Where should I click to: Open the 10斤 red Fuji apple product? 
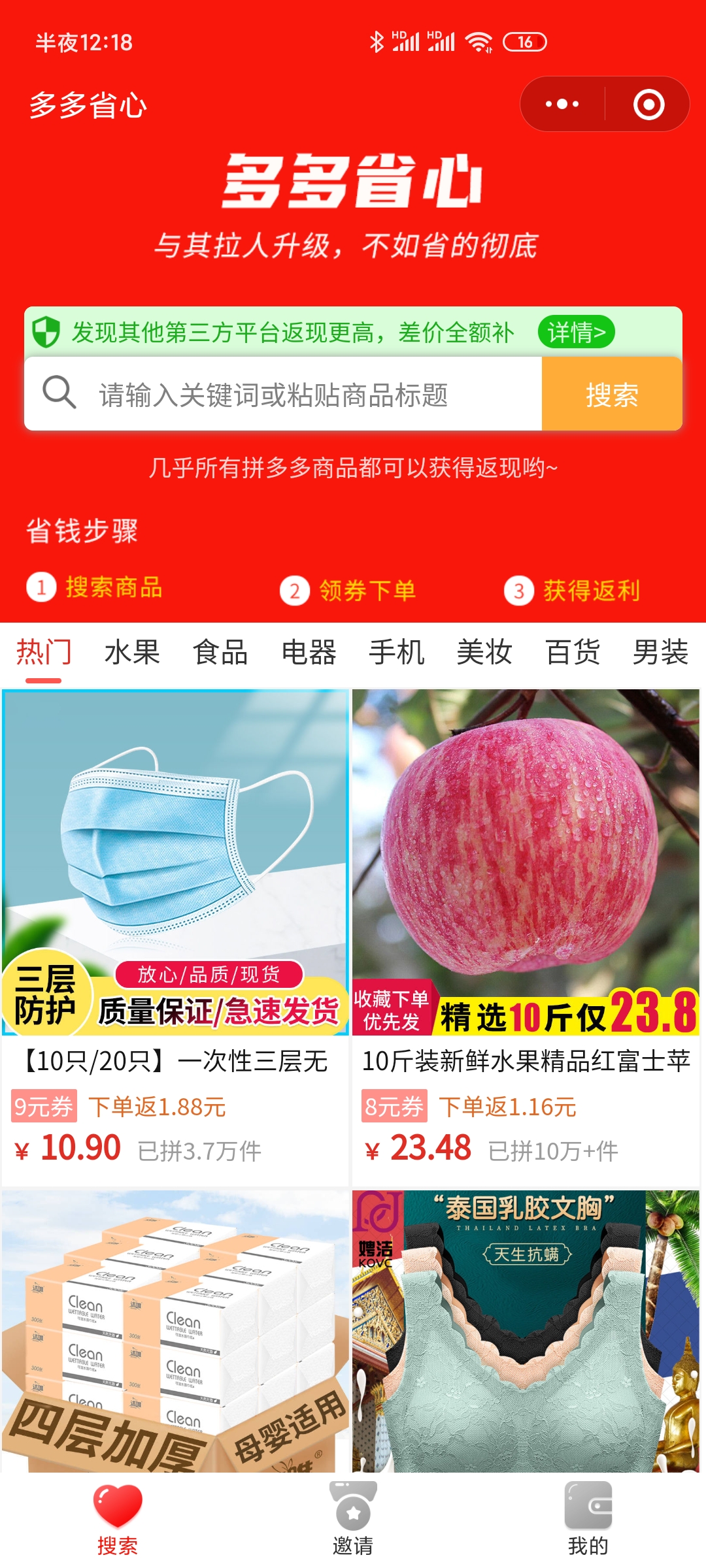point(526,862)
